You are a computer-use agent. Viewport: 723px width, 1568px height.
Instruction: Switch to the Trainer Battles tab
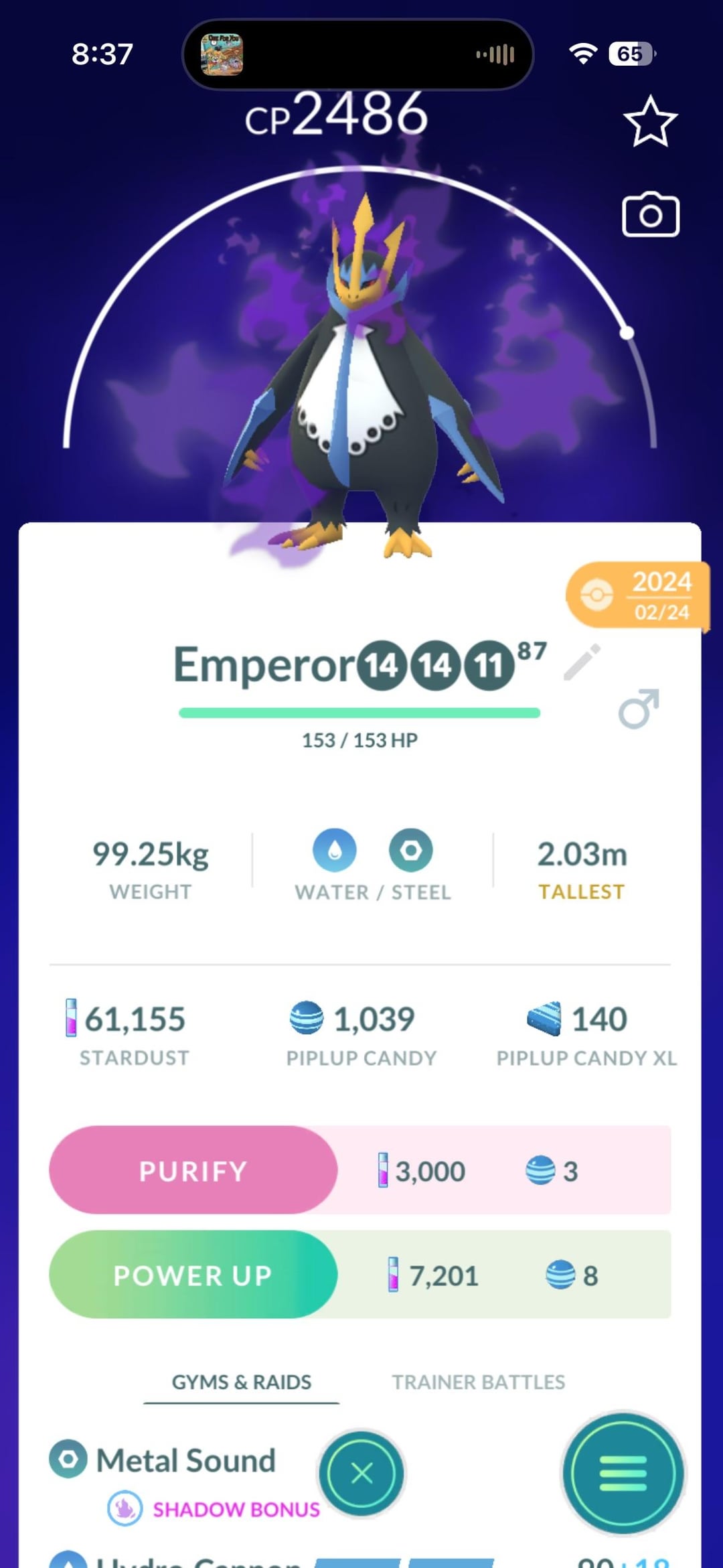478,1382
